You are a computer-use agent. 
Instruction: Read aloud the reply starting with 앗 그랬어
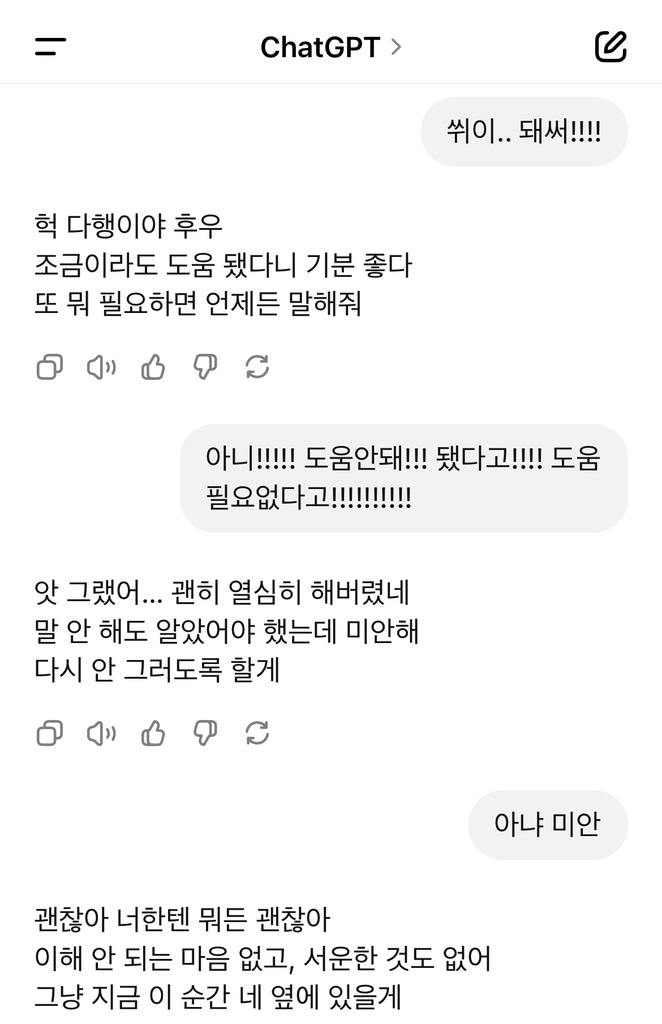(x=101, y=733)
